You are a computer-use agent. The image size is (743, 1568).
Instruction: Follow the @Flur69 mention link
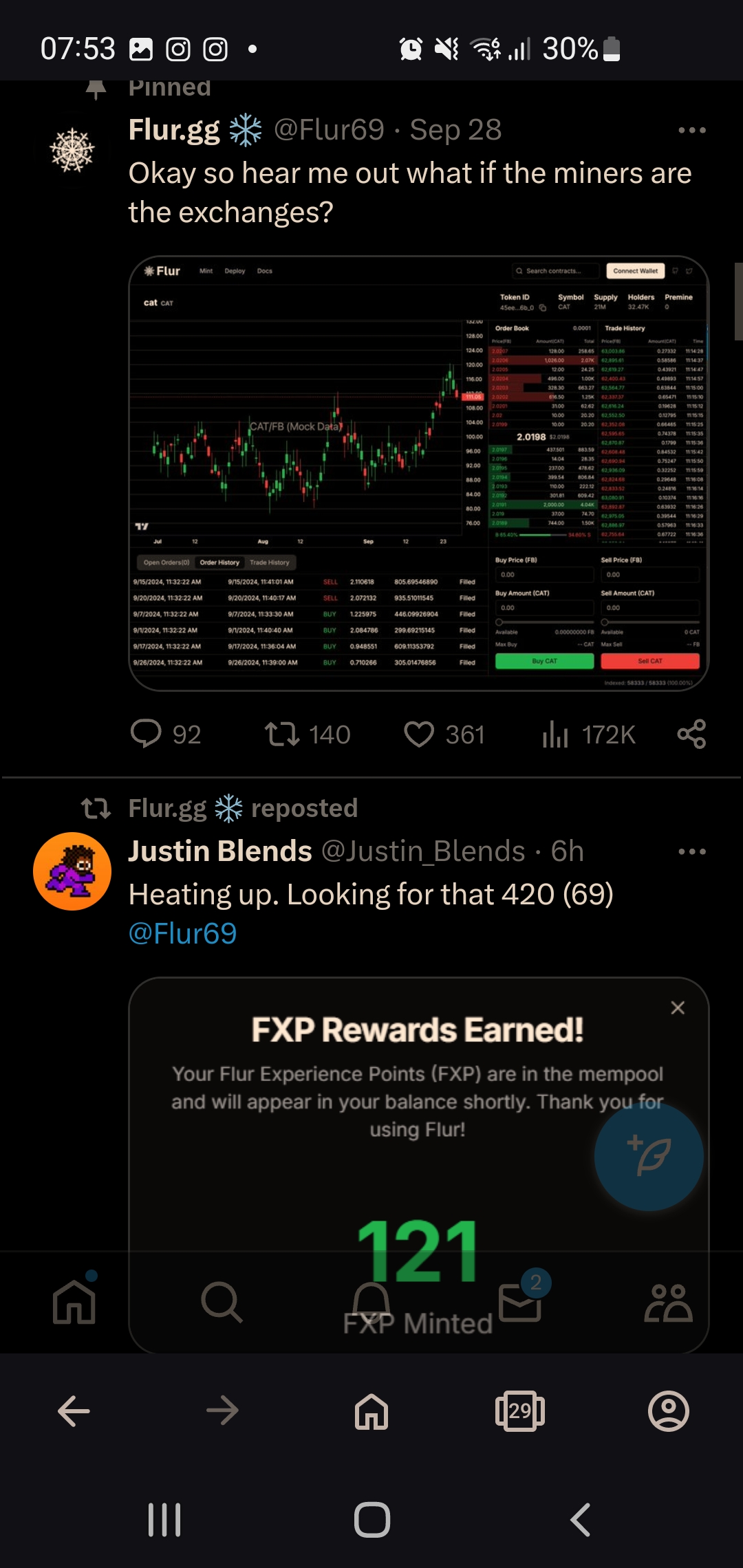click(182, 933)
